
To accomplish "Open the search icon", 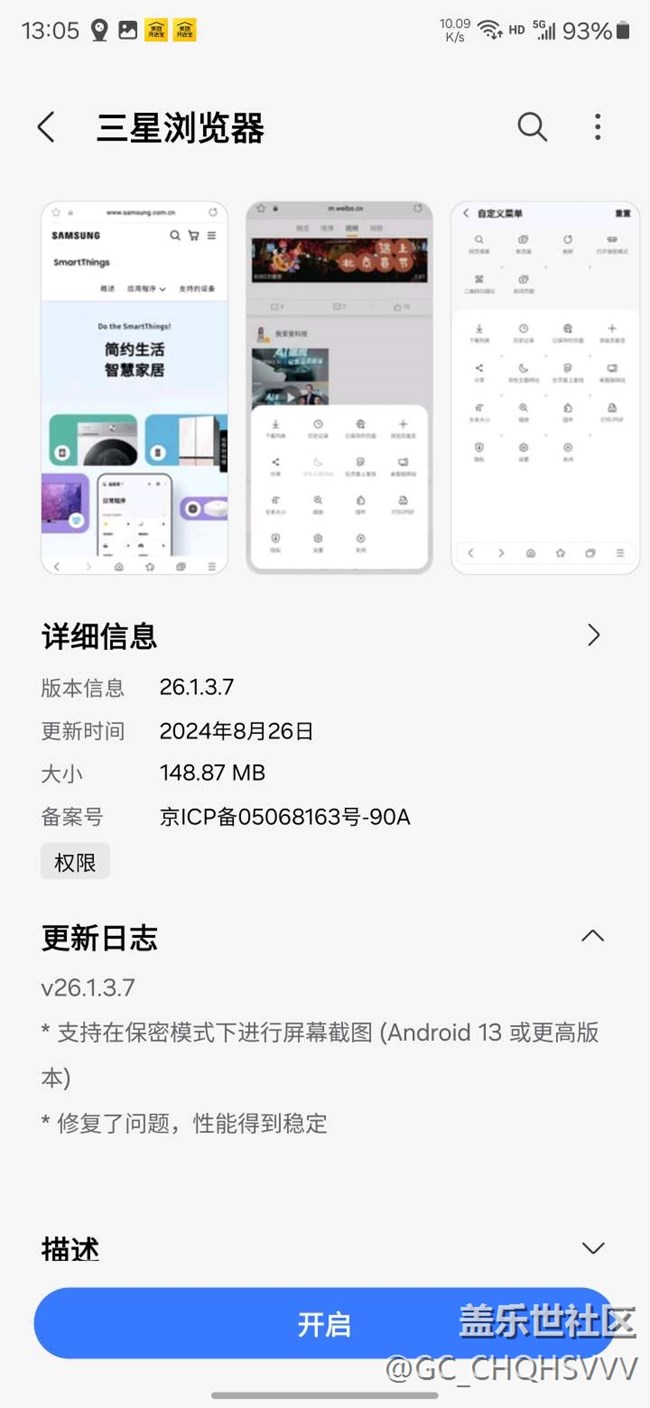I will point(532,127).
